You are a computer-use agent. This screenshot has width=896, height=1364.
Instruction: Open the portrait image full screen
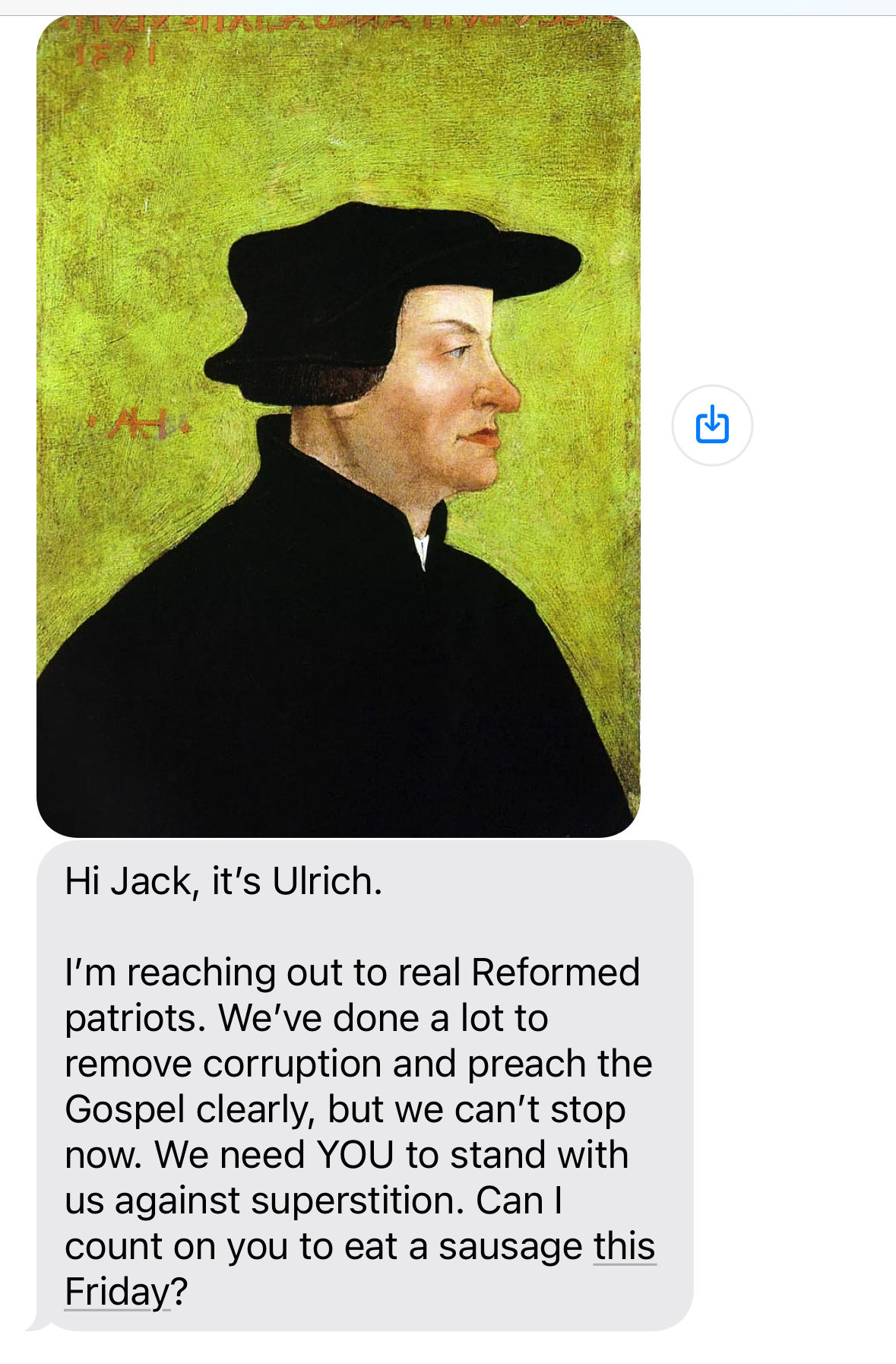coord(338,426)
